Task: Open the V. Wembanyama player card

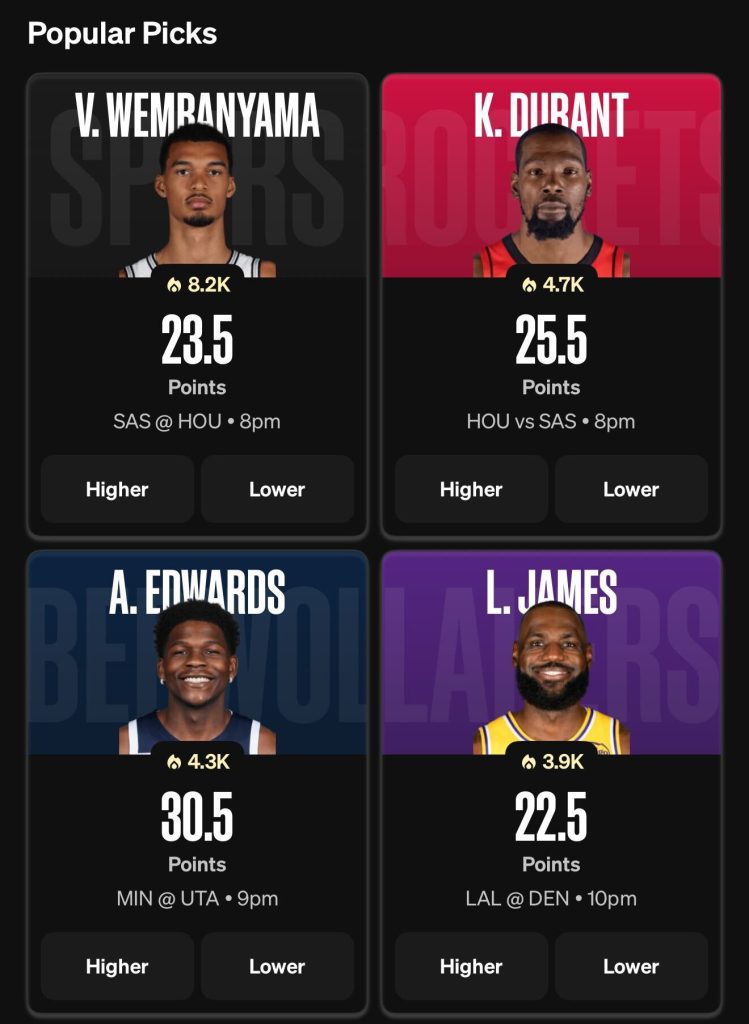Action: (197, 190)
